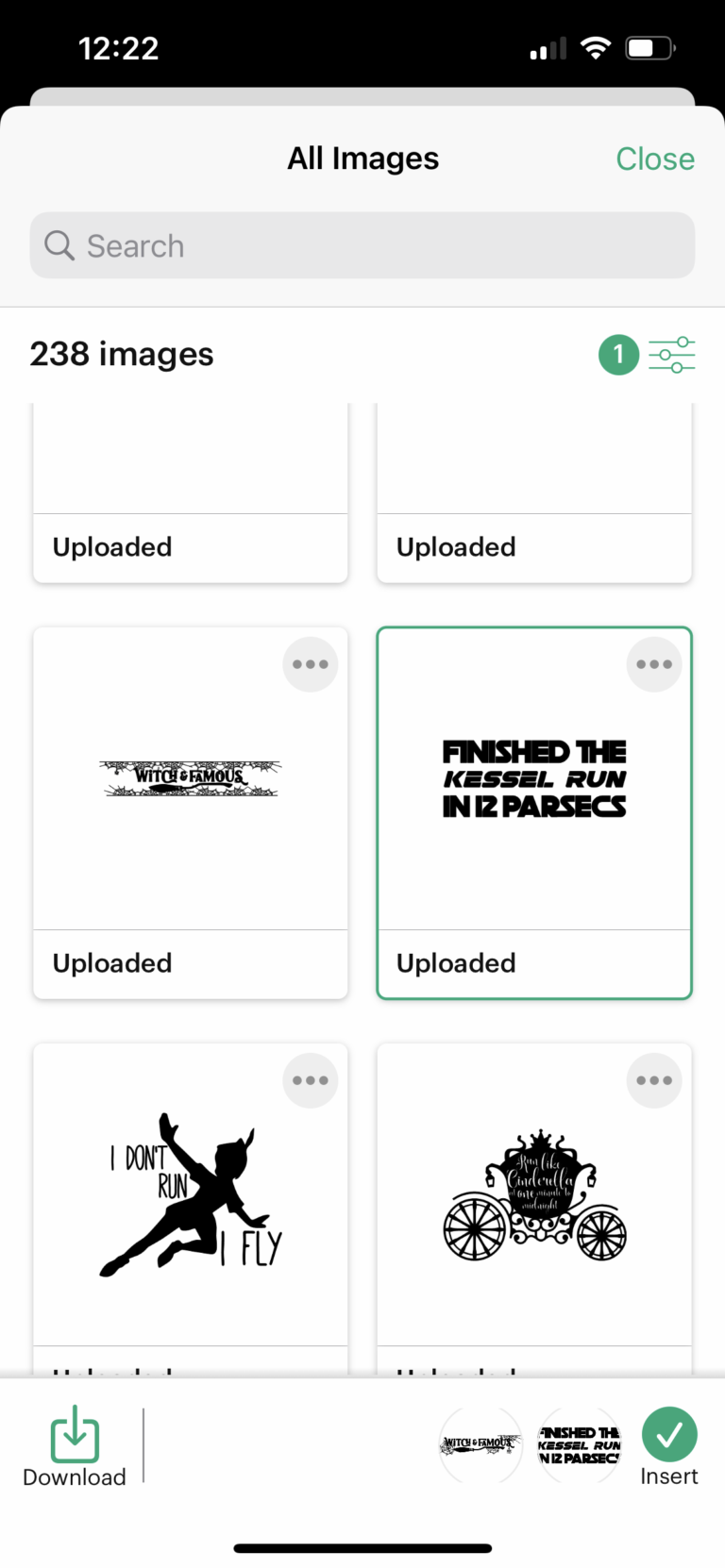Select the Witch & Famous image card
This screenshot has height=1568, width=725.
pyautogui.click(x=191, y=812)
